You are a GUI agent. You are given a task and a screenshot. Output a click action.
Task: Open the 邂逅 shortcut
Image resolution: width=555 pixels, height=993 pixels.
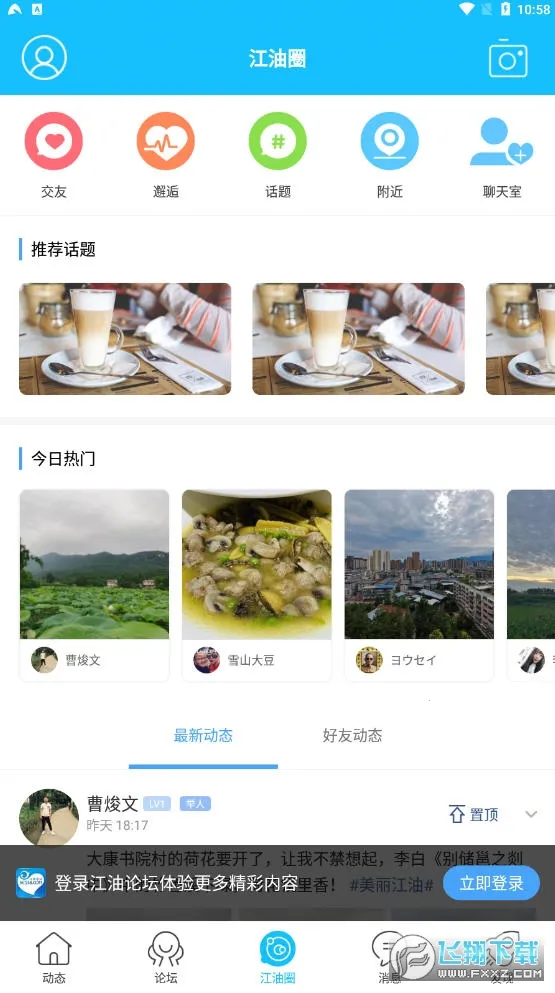coord(166,155)
